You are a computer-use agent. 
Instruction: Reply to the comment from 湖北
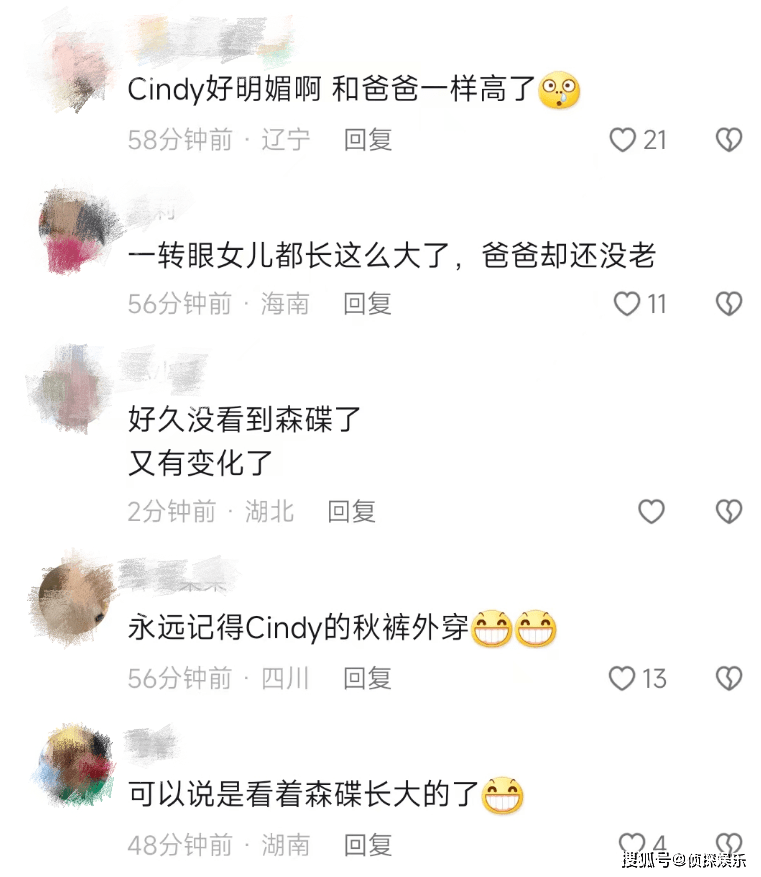[x=351, y=512]
